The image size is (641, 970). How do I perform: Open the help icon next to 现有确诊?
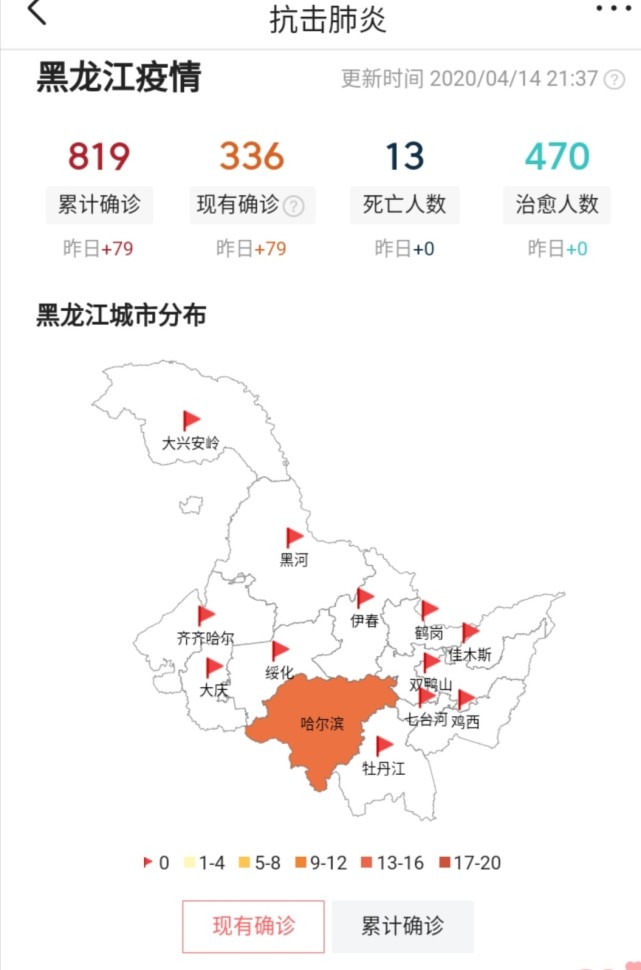coord(293,206)
